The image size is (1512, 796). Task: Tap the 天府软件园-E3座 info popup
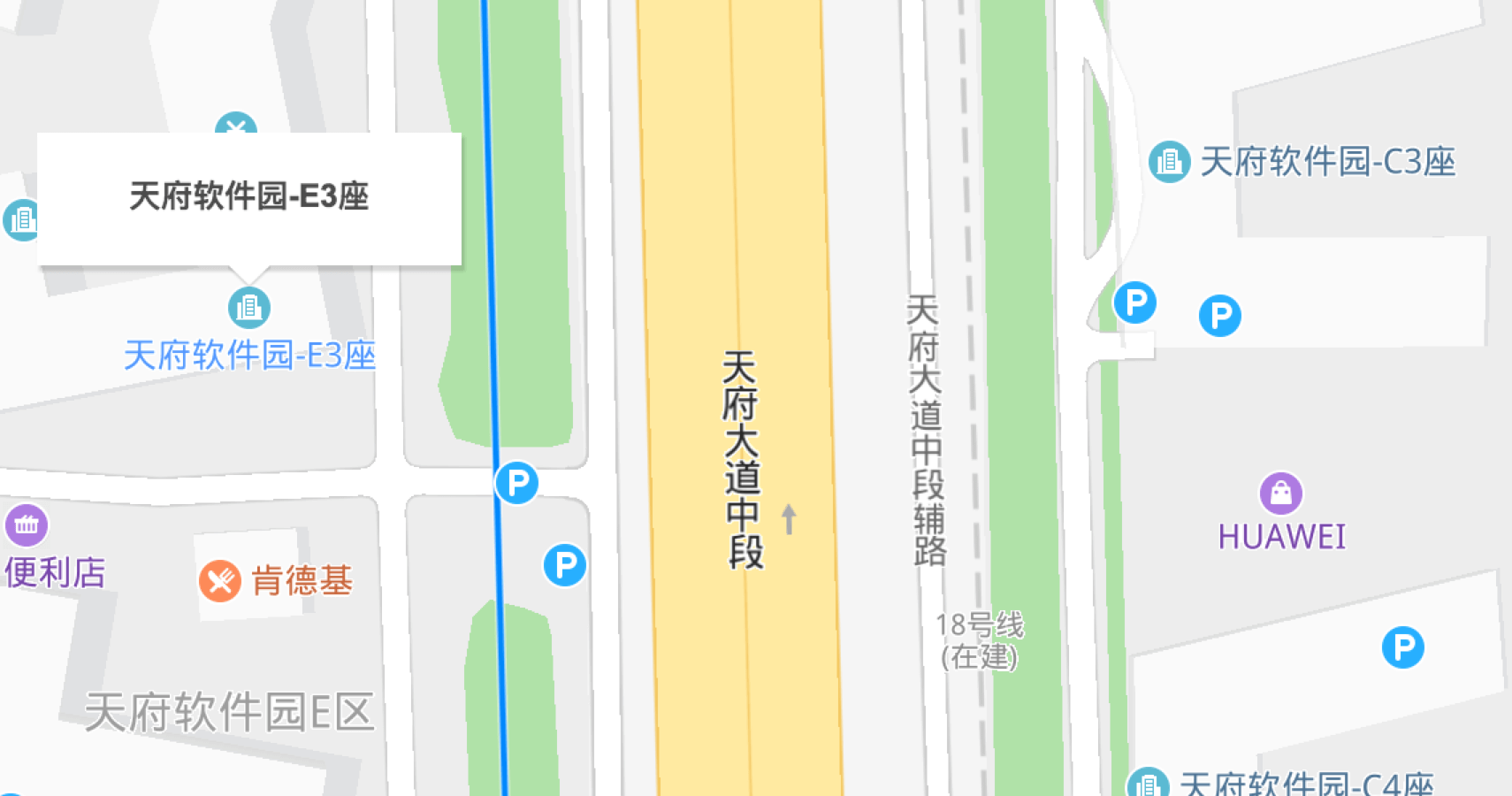pyautogui.click(x=248, y=197)
